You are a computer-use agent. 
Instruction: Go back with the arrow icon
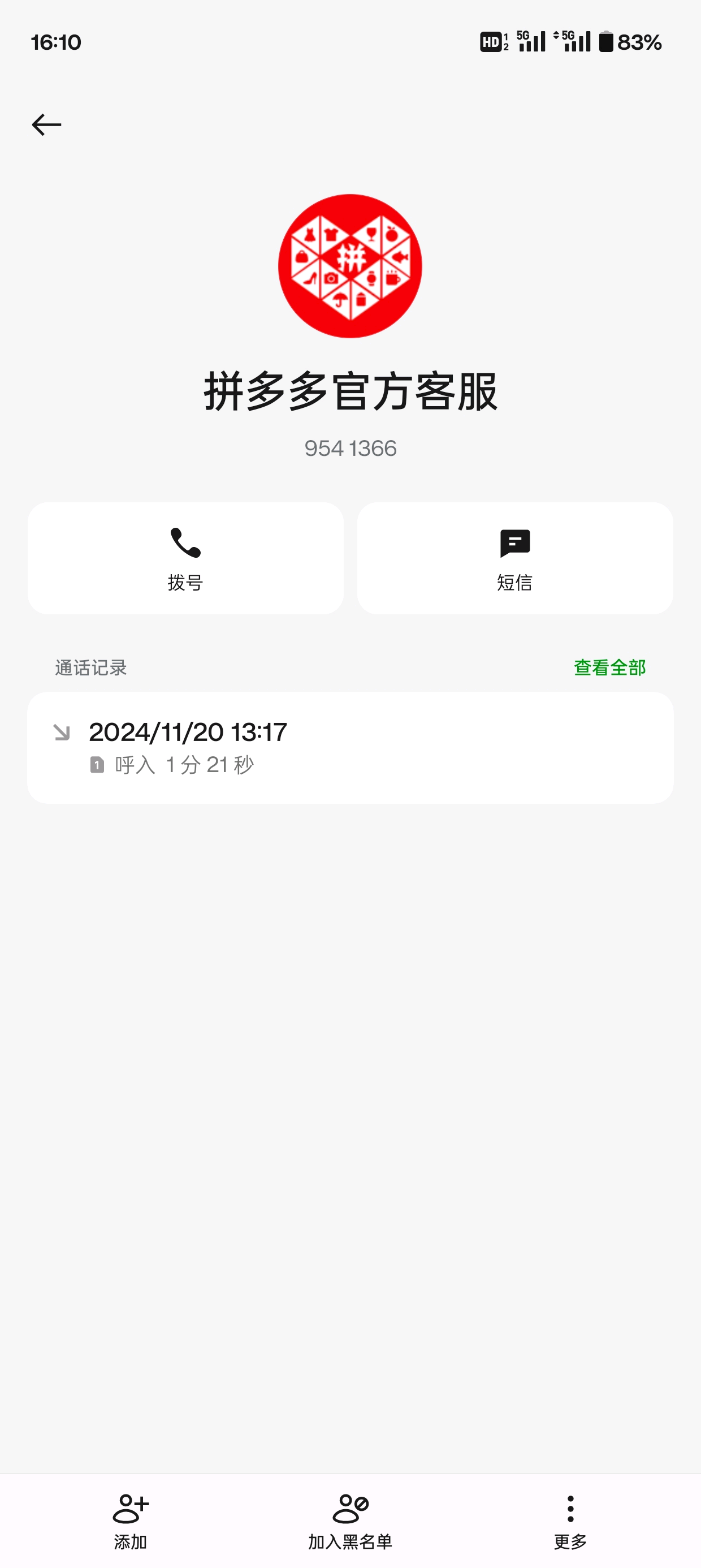pos(46,125)
